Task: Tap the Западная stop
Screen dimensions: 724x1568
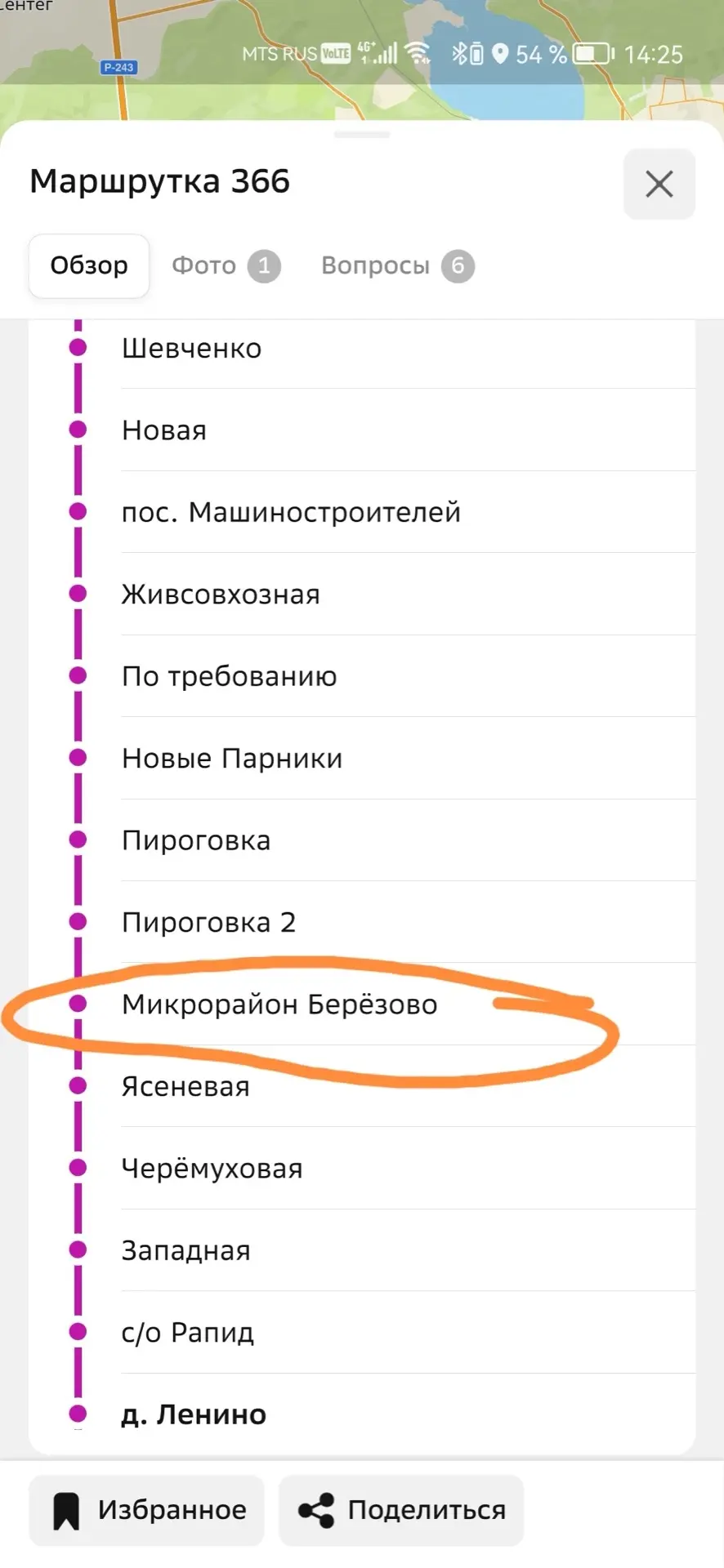Action: [x=185, y=1250]
